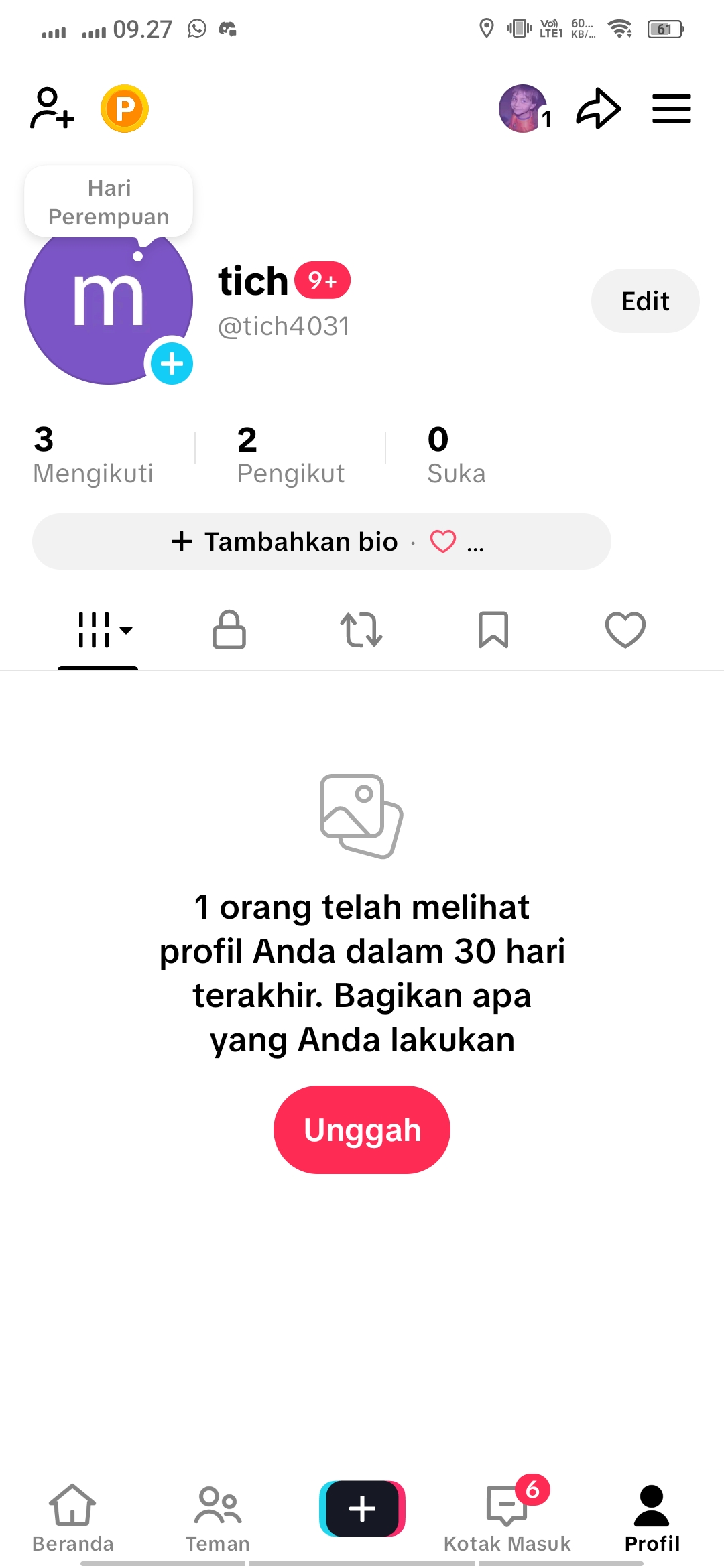The width and height of the screenshot is (724, 1568).
Task: Create a new post with plus button
Action: [x=362, y=1509]
